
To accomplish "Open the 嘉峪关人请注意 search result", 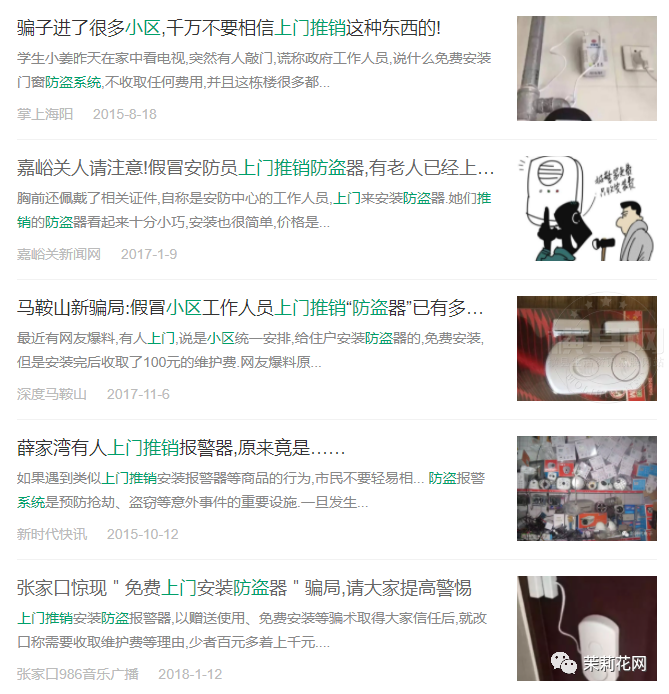I will [x=255, y=168].
